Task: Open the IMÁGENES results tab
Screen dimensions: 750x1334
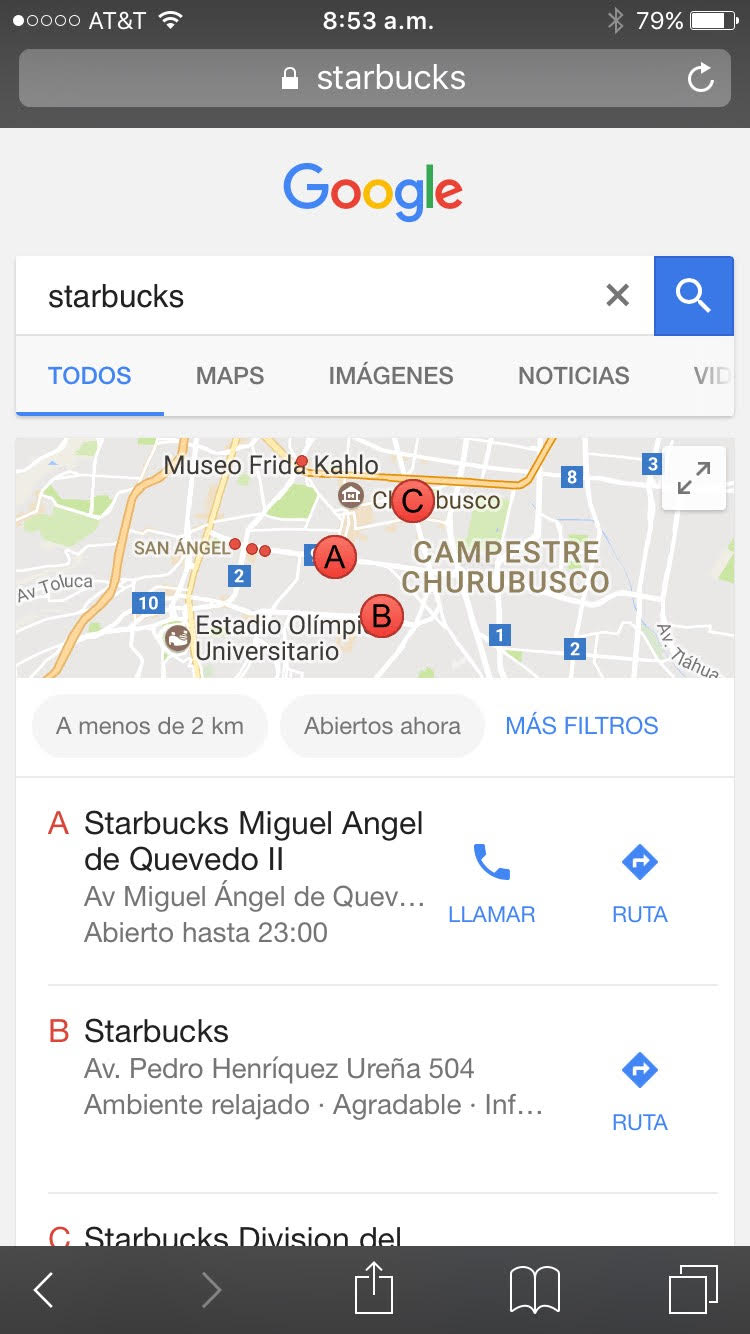Action: 391,375
